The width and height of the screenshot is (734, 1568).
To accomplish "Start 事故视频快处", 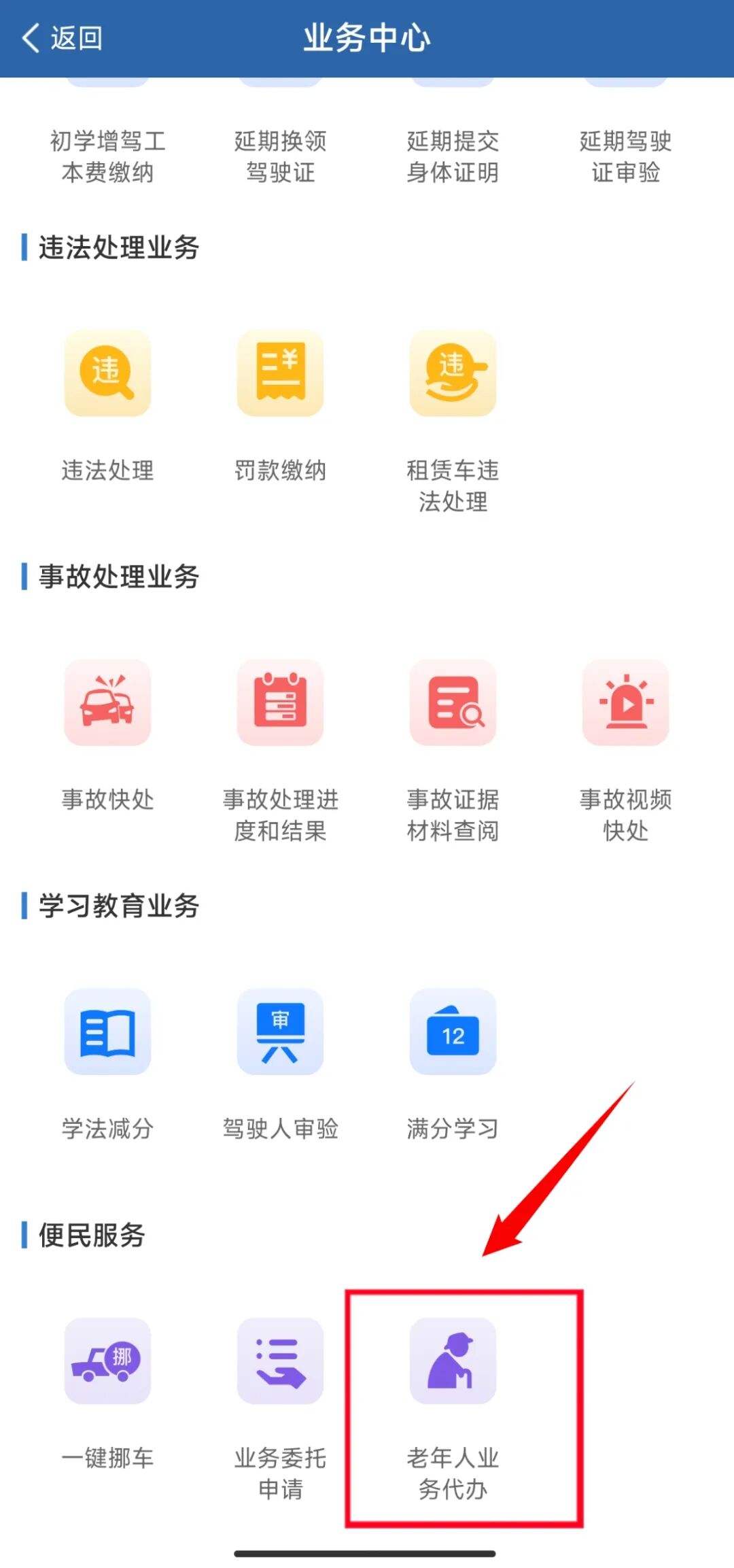I will (x=625, y=702).
